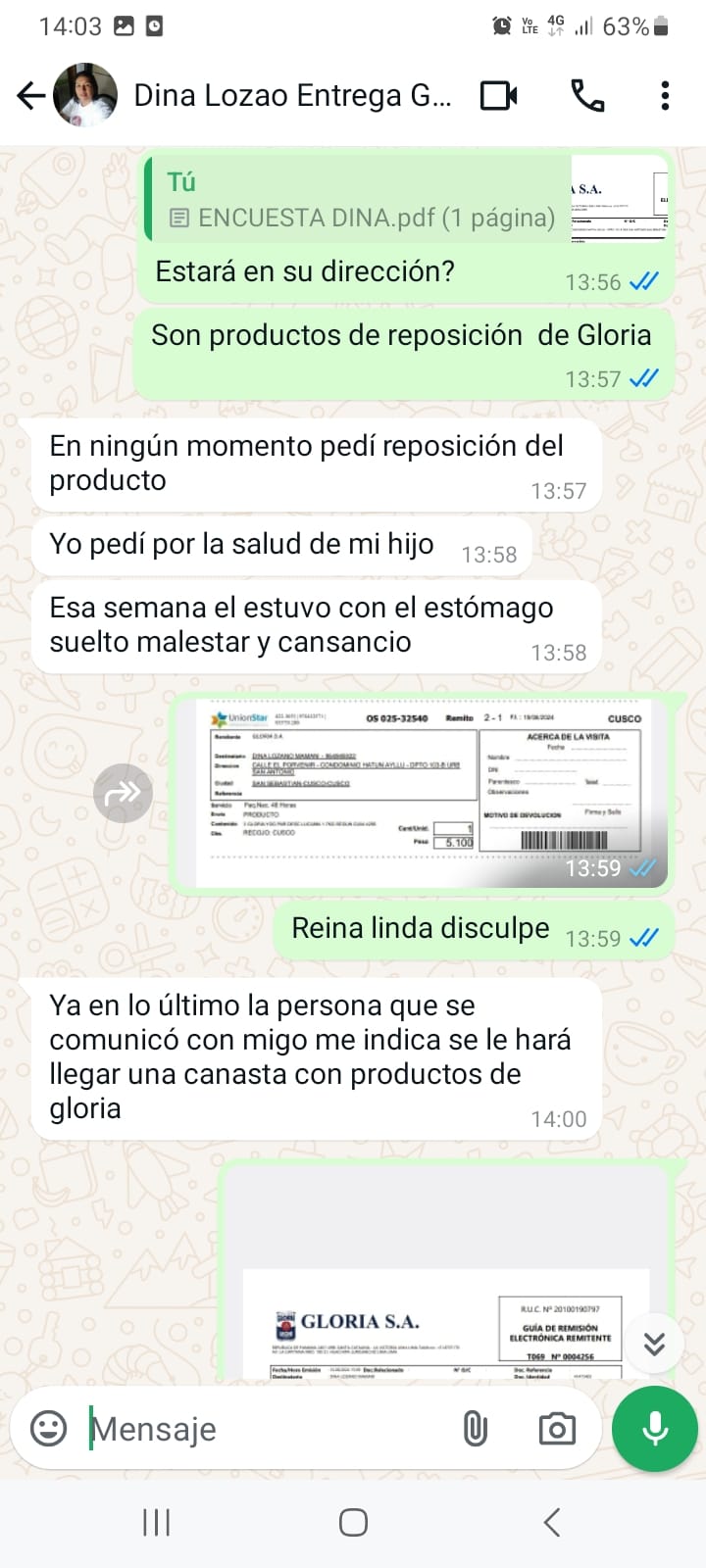Open the emoji picker
Image resolution: width=706 pixels, height=1568 pixels.
[x=48, y=1429]
